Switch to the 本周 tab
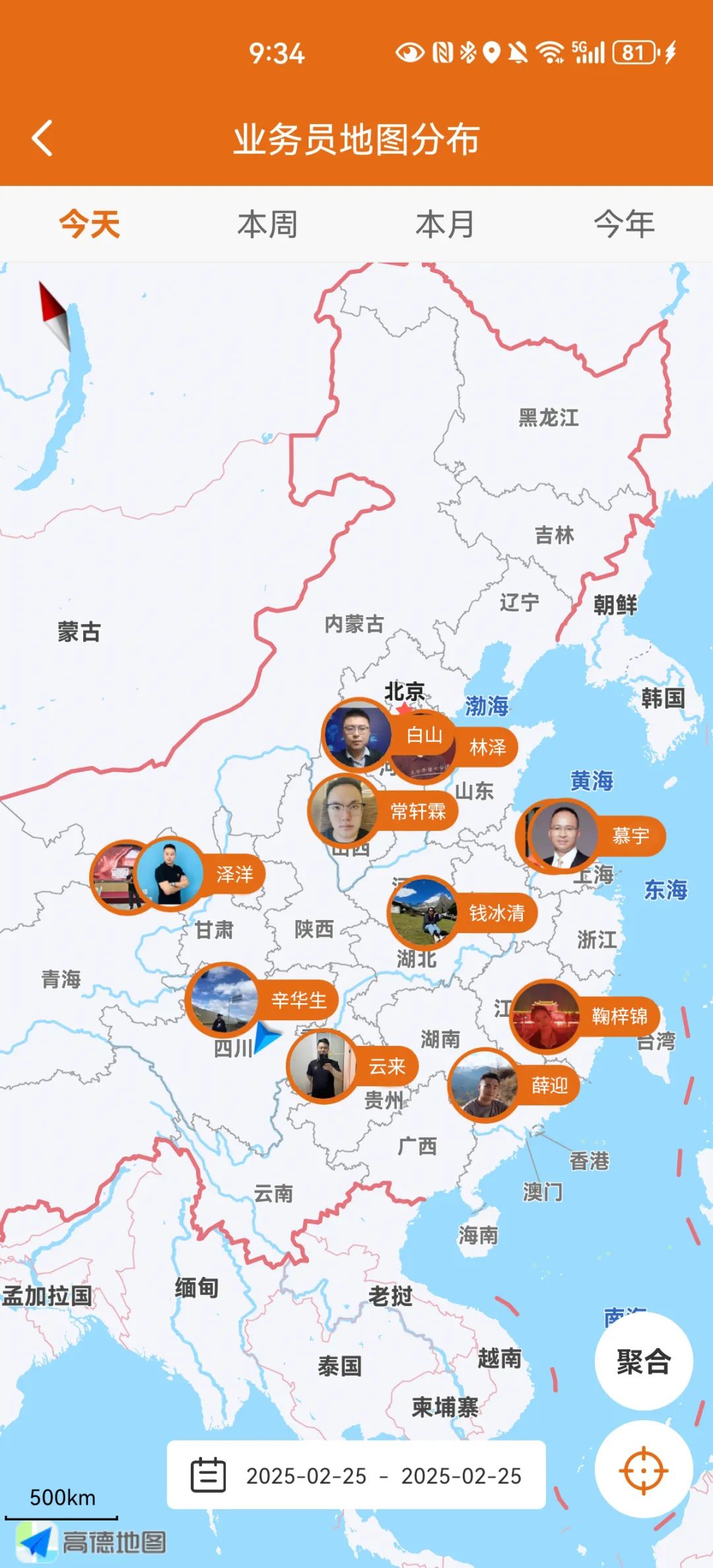This screenshot has width=713, height=1568. [267, 224]
